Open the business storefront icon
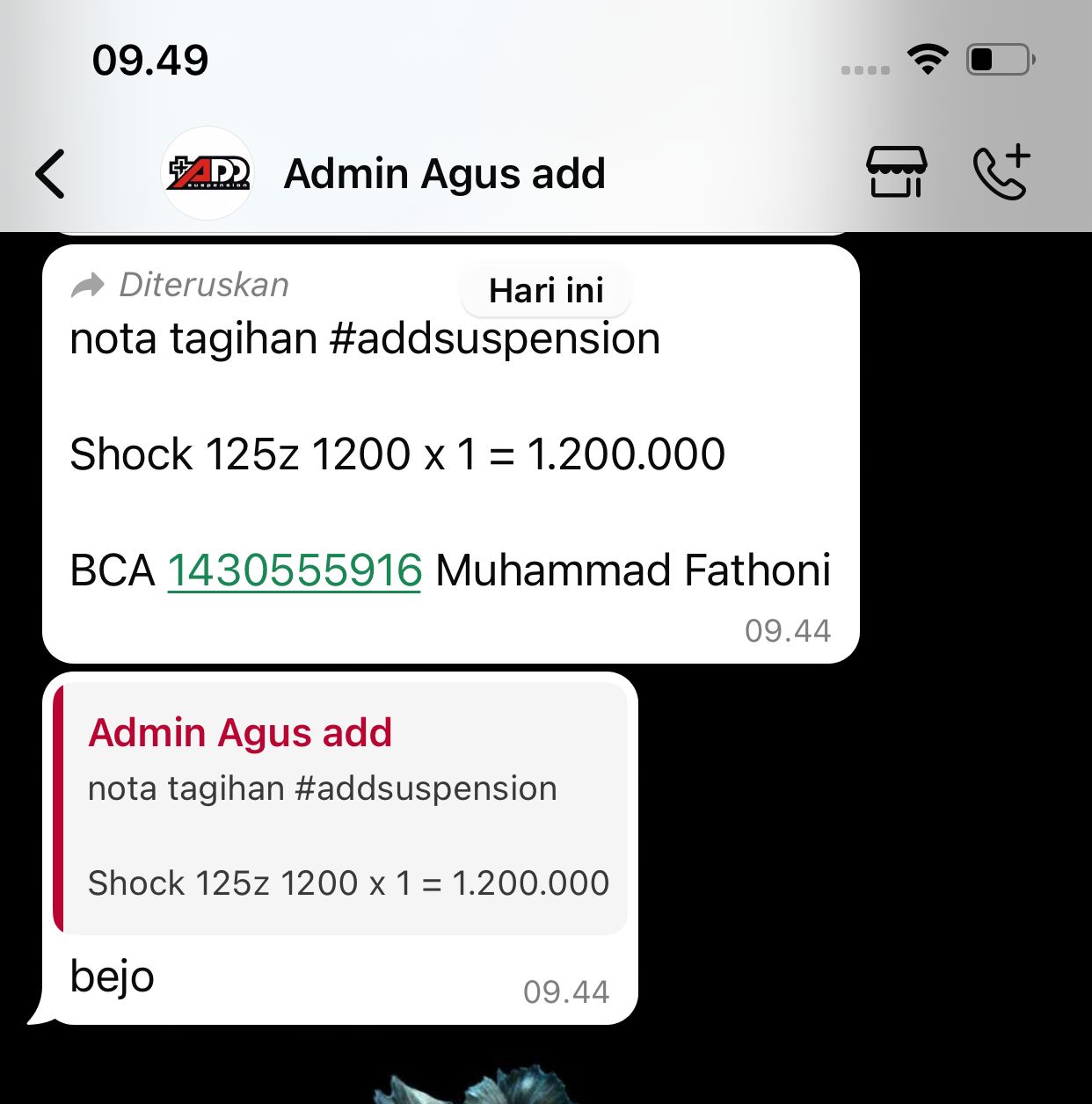The width and height of the screenshot is (1092, 1104). [896, 172]
